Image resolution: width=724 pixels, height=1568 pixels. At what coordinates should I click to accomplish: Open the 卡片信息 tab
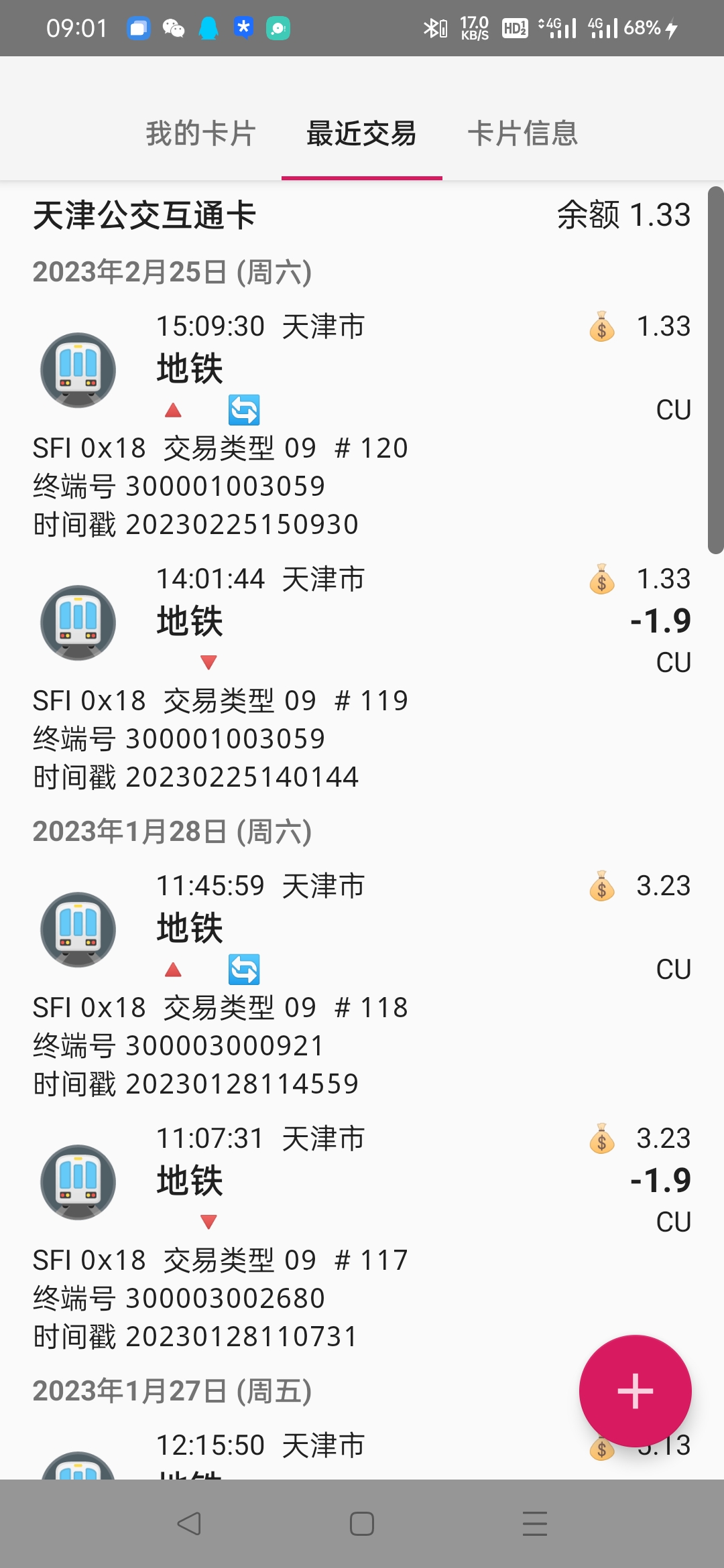(x=522, y=133)
